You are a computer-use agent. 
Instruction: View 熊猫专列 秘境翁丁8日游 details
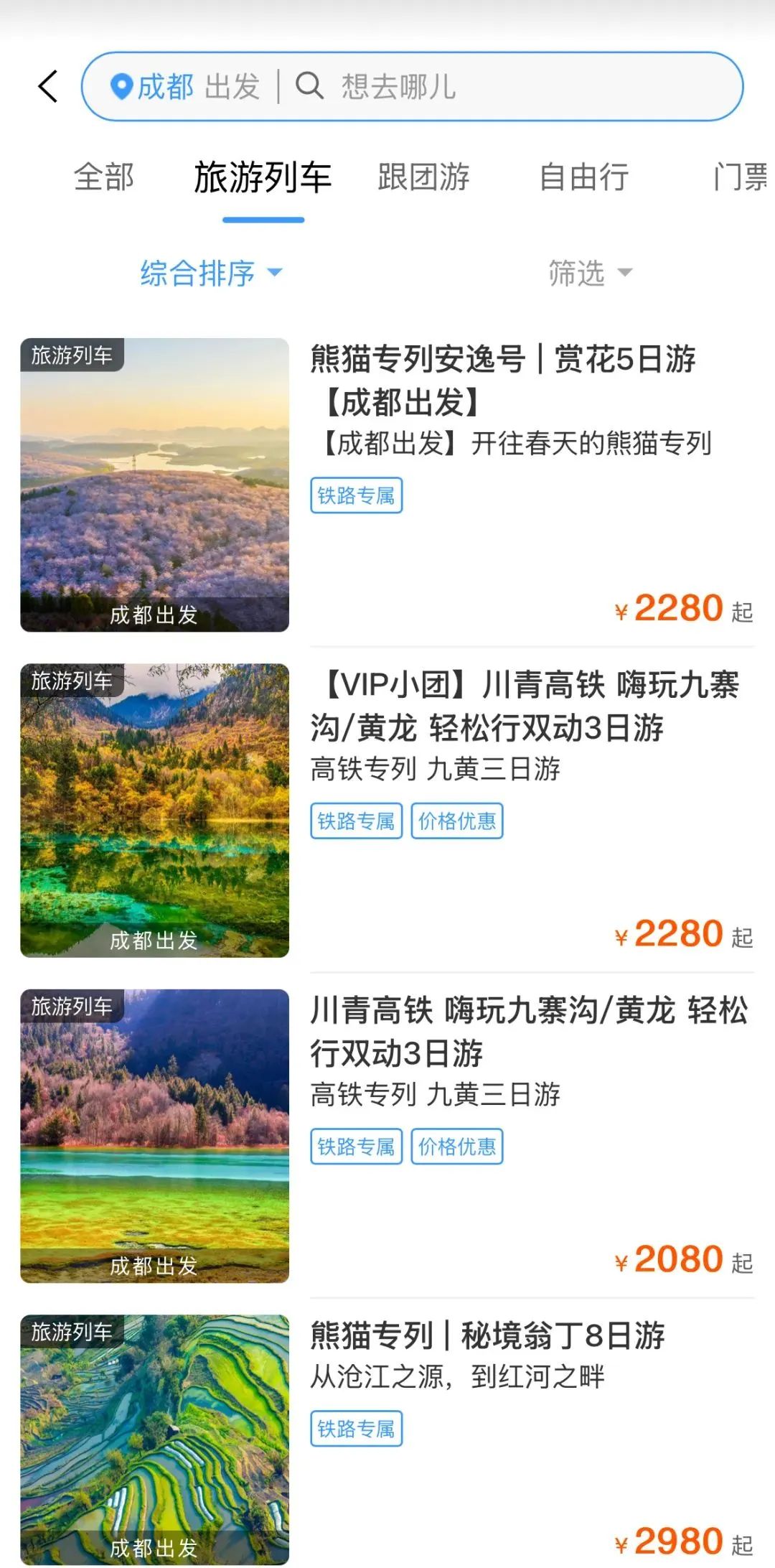(x=488, y=1336)
